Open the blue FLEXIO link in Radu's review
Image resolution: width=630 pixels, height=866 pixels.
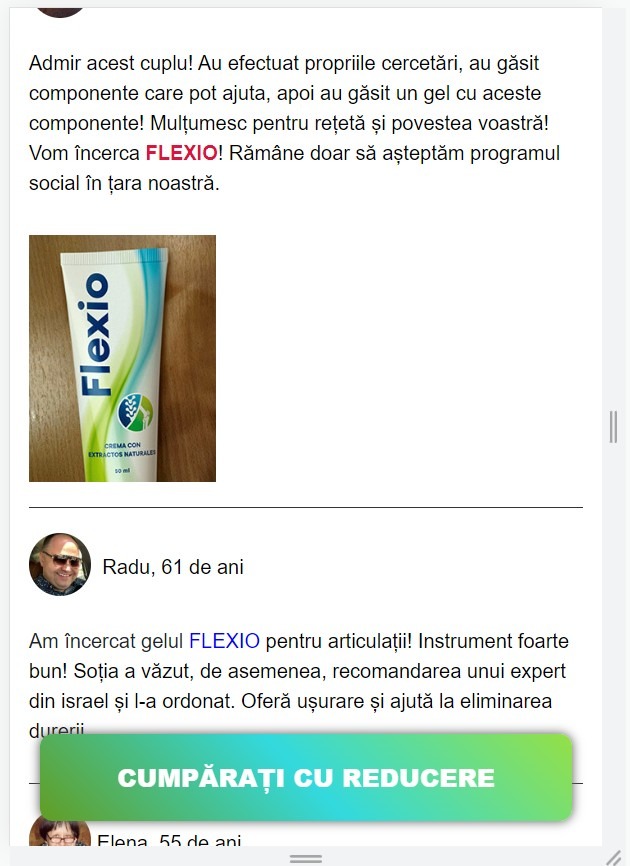coord(224,641)
